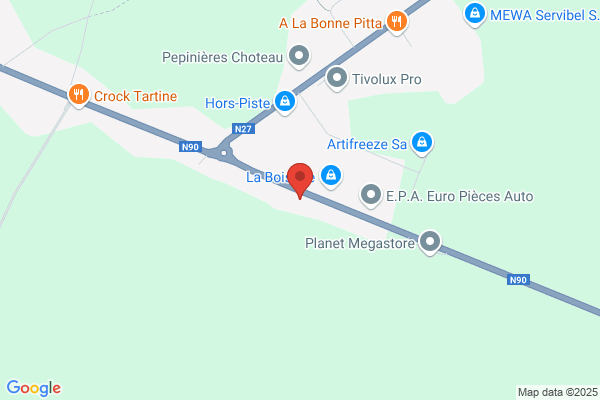The width and height of the screenshot is (600, 400).
Task: Select the Tivolux Pro marker
Action: click(x=336, y=77)
